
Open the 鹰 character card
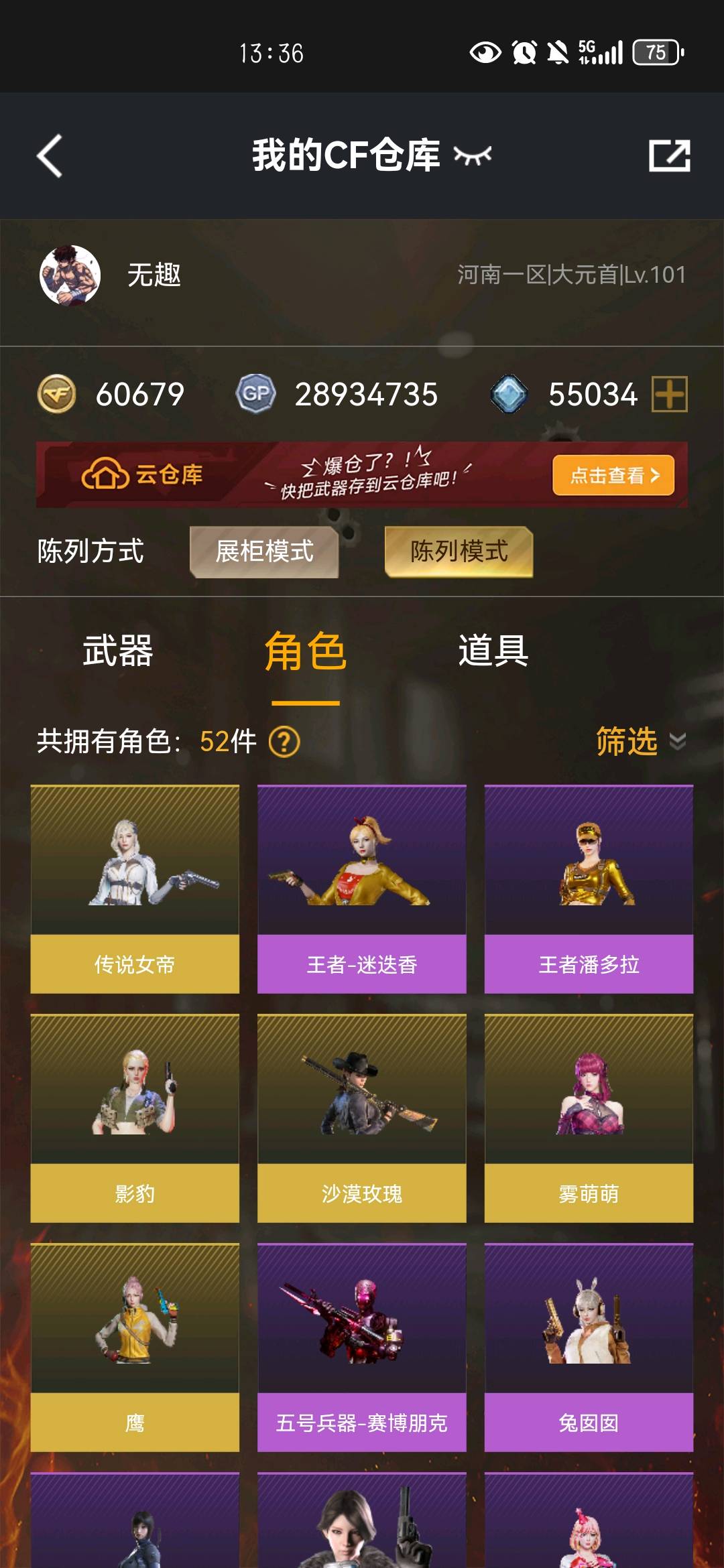(x=135, y=1347)
